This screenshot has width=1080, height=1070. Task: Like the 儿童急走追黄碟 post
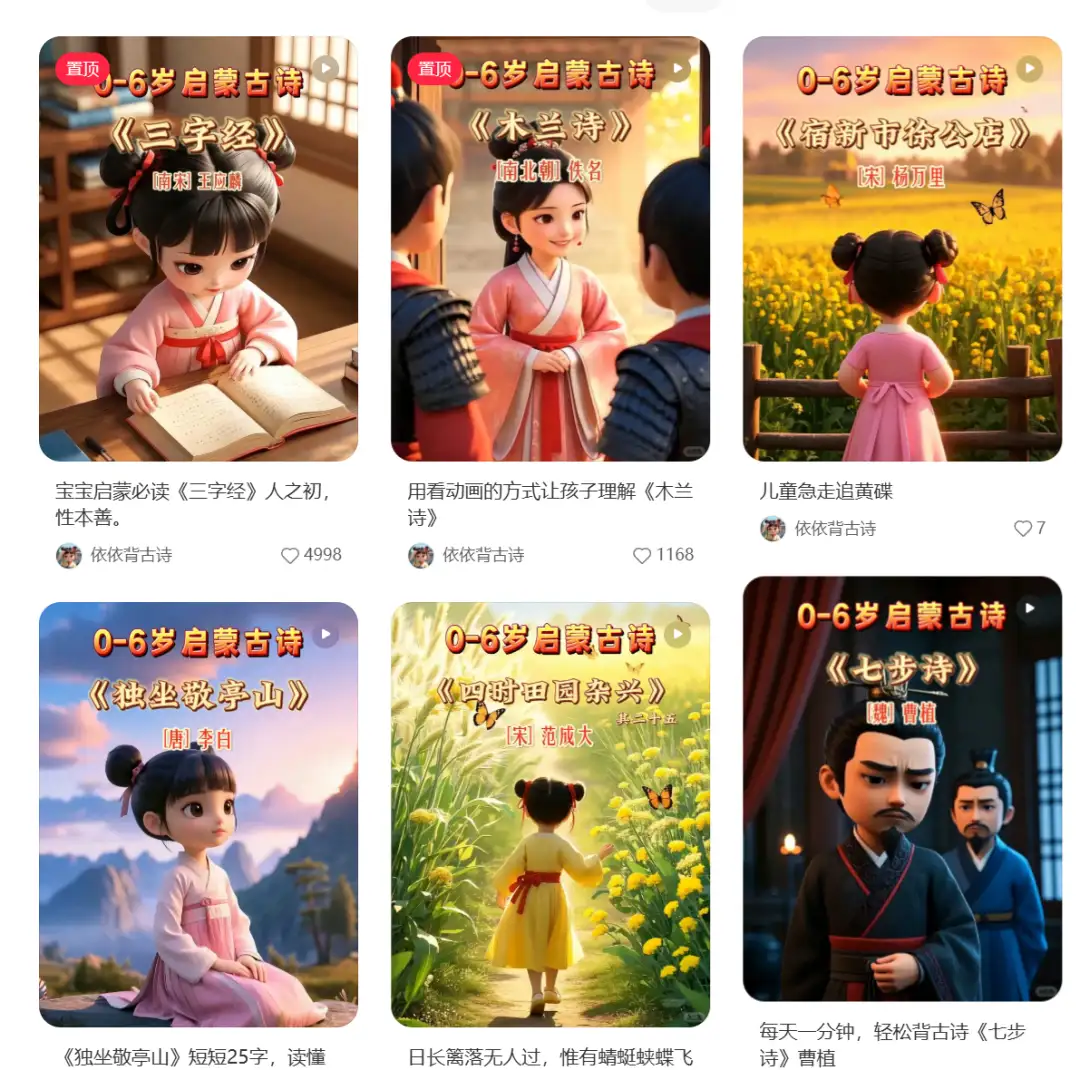pyautogui.click(x=1022, y=528)
